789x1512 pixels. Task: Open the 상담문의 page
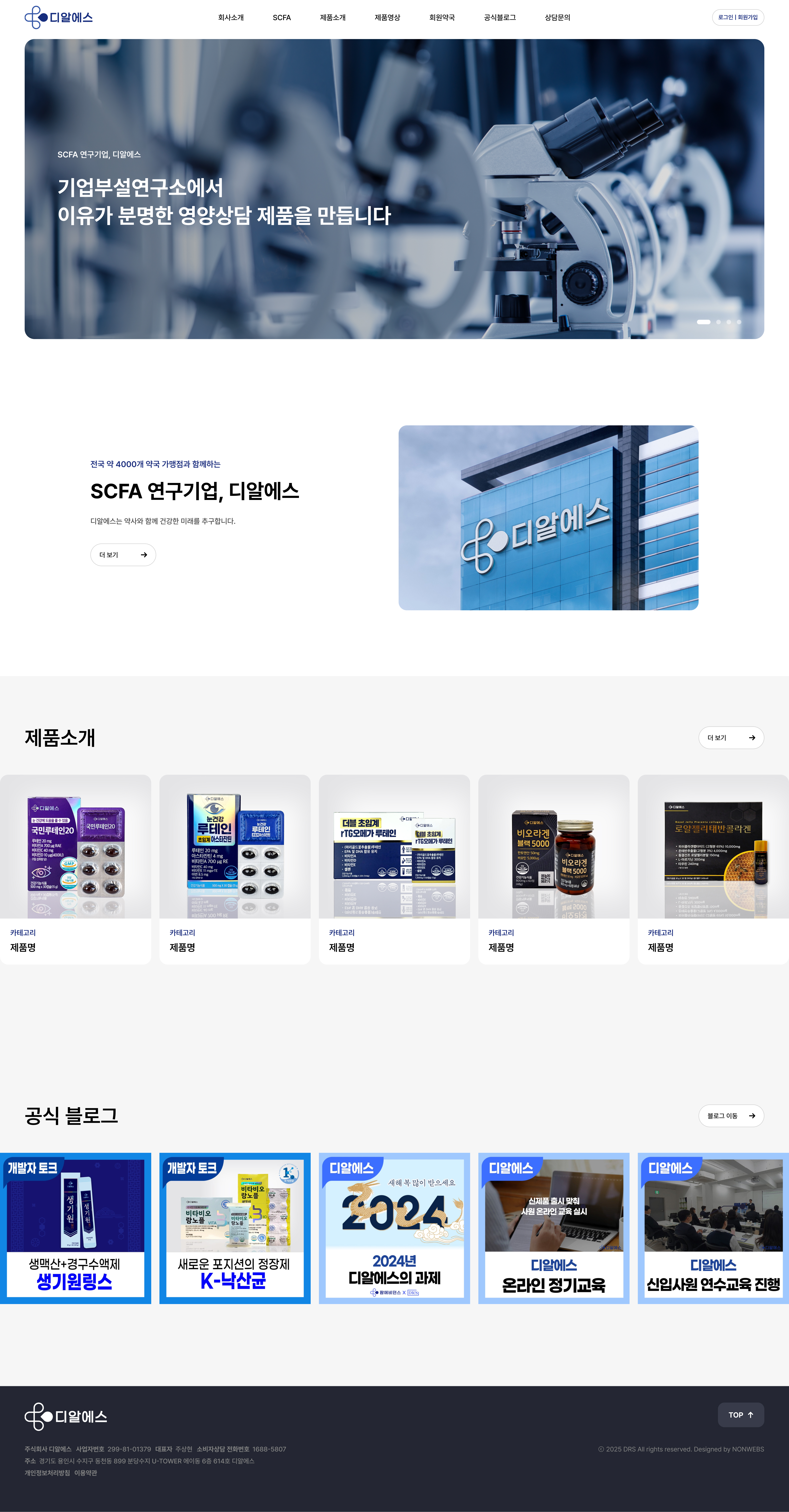pyautogui.click(x=557, y=18)
